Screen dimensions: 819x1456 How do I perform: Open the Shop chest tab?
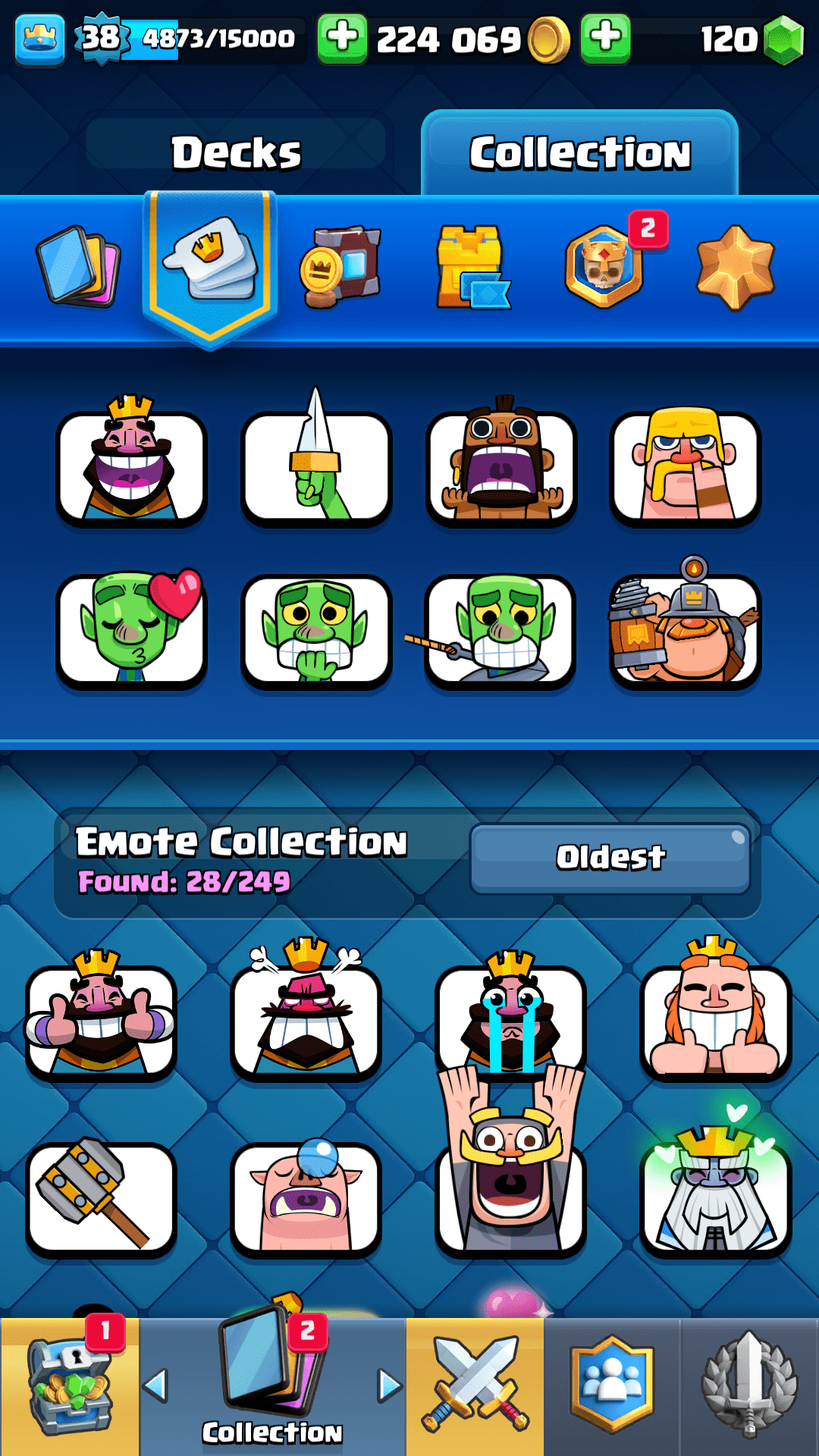tap(69, 1386)
